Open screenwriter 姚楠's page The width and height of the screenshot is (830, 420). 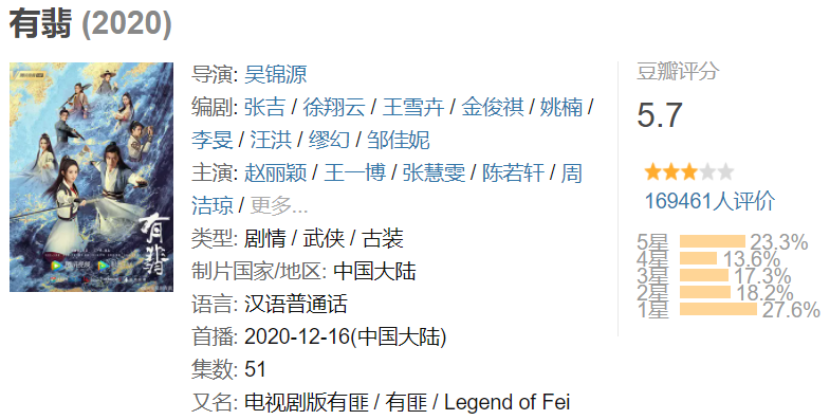tap(561, 108)
